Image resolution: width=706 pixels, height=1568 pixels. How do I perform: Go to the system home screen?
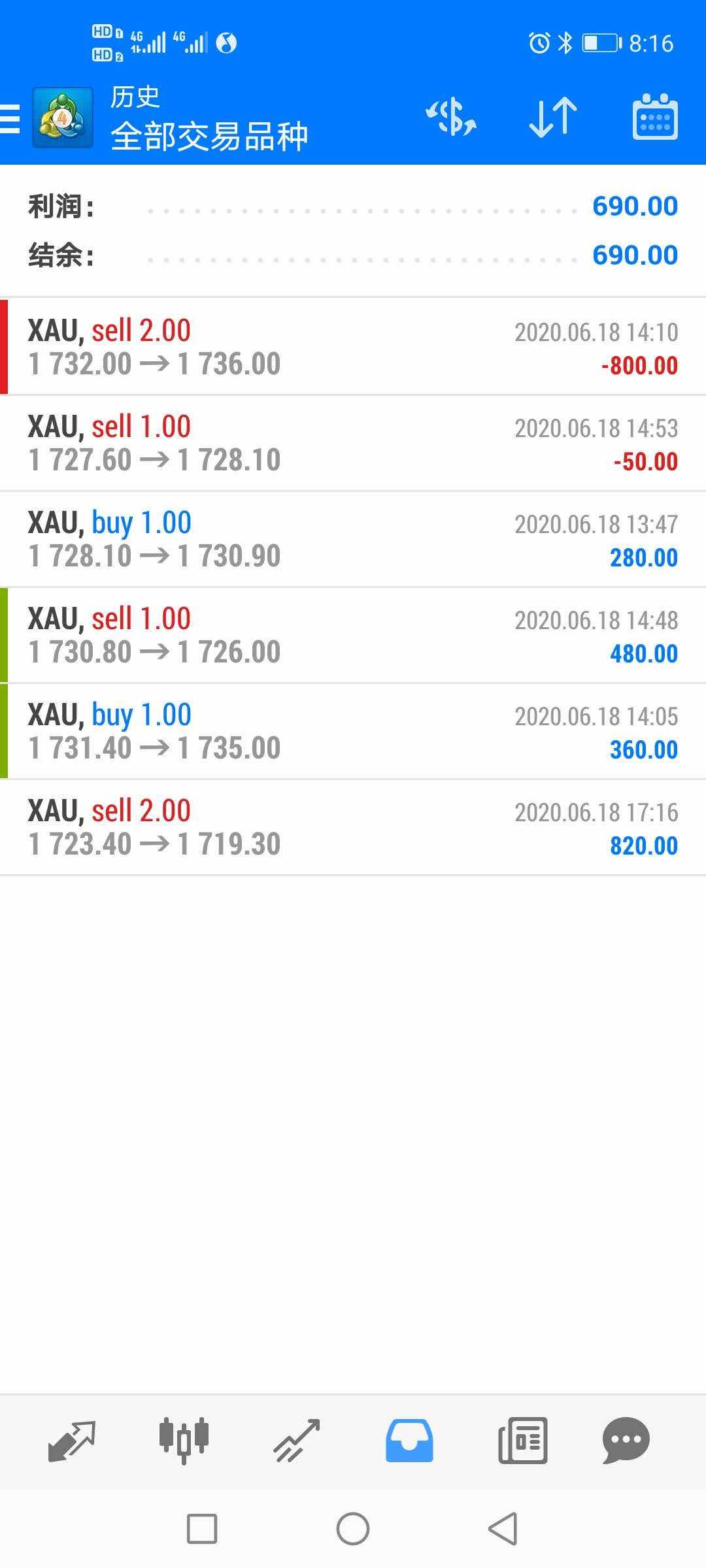(x=353, y=1529)
